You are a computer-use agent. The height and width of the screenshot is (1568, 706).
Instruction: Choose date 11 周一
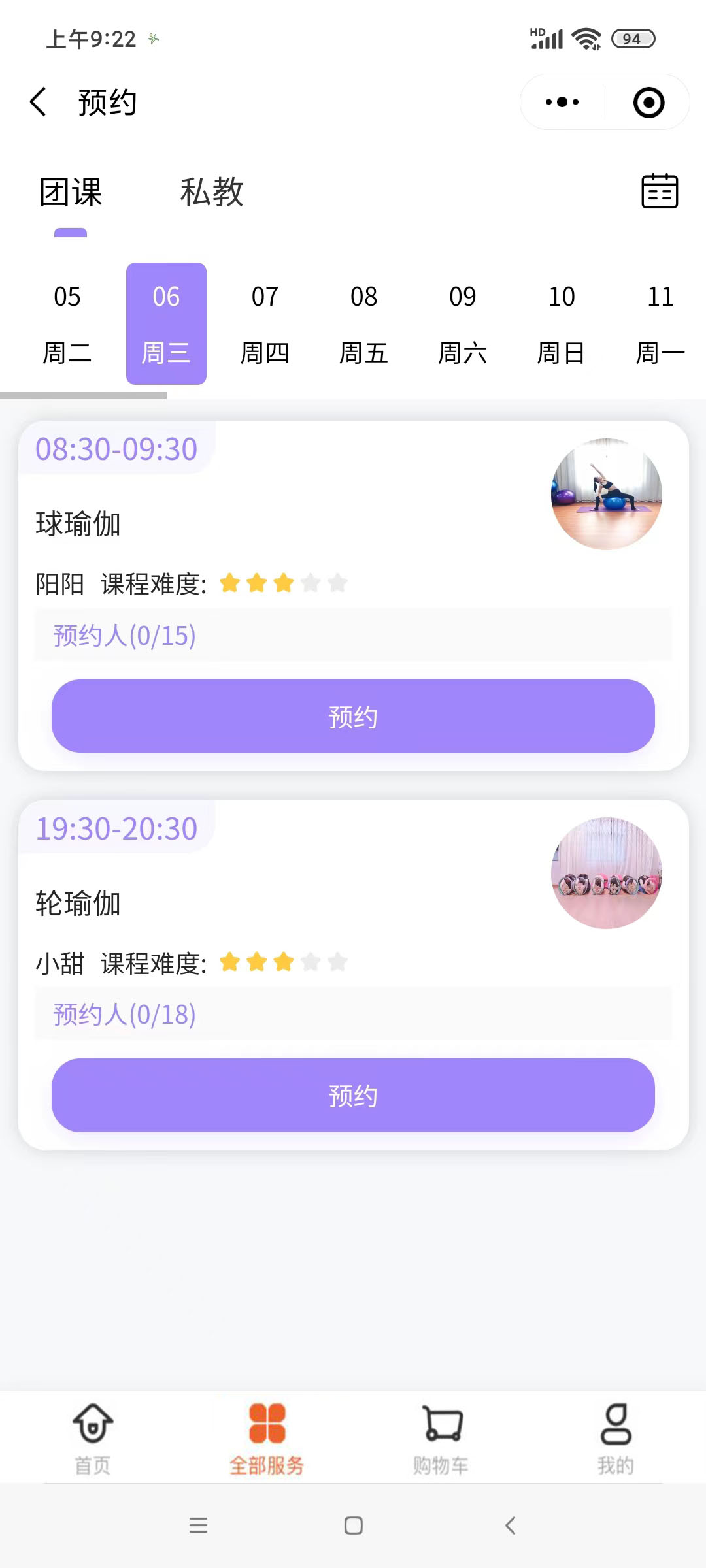click(x=660, y=323)
